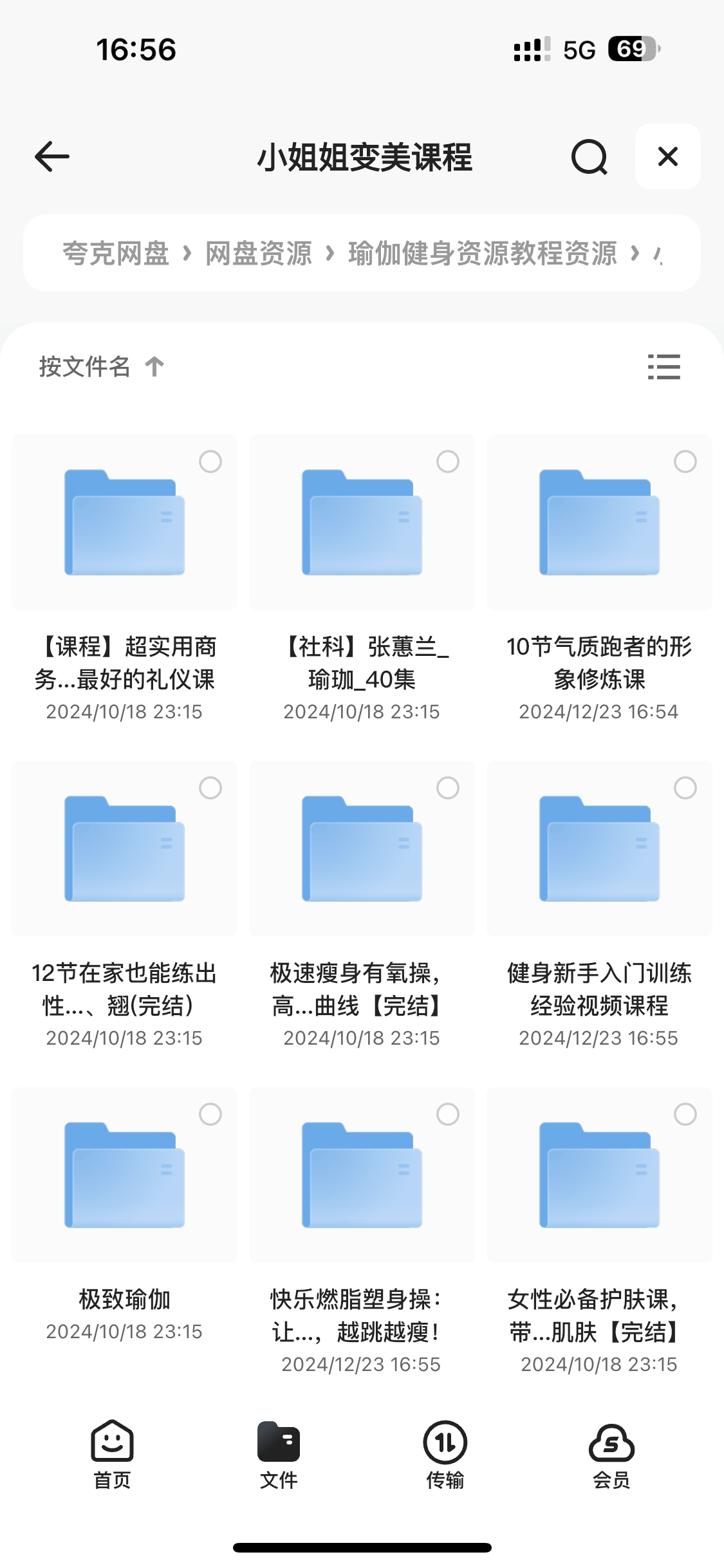Close the page with the X button
The height and width of the screenshot is (1568, 724).
click(667, 156)
